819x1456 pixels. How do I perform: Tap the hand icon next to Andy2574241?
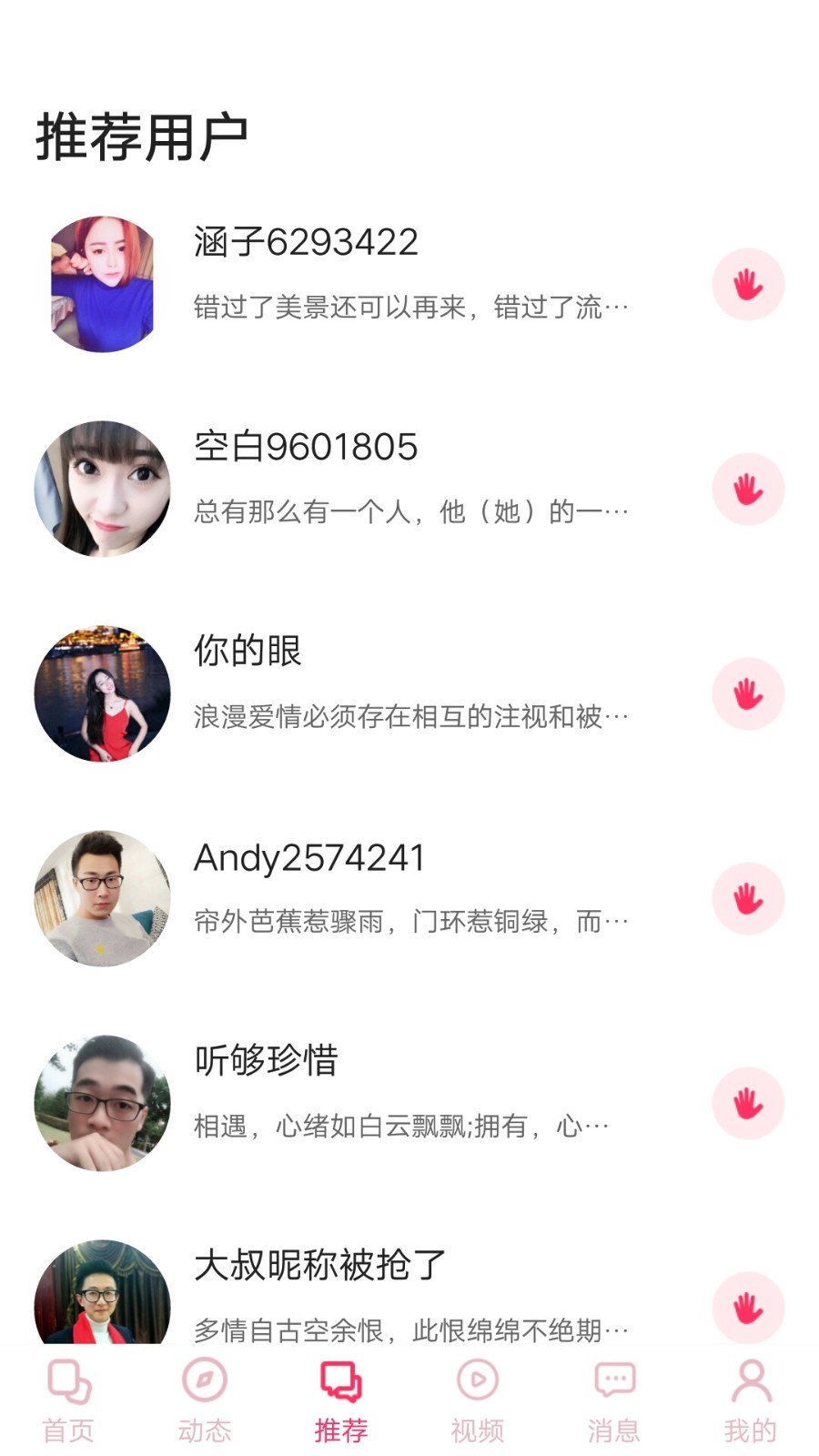coord(748,899)
